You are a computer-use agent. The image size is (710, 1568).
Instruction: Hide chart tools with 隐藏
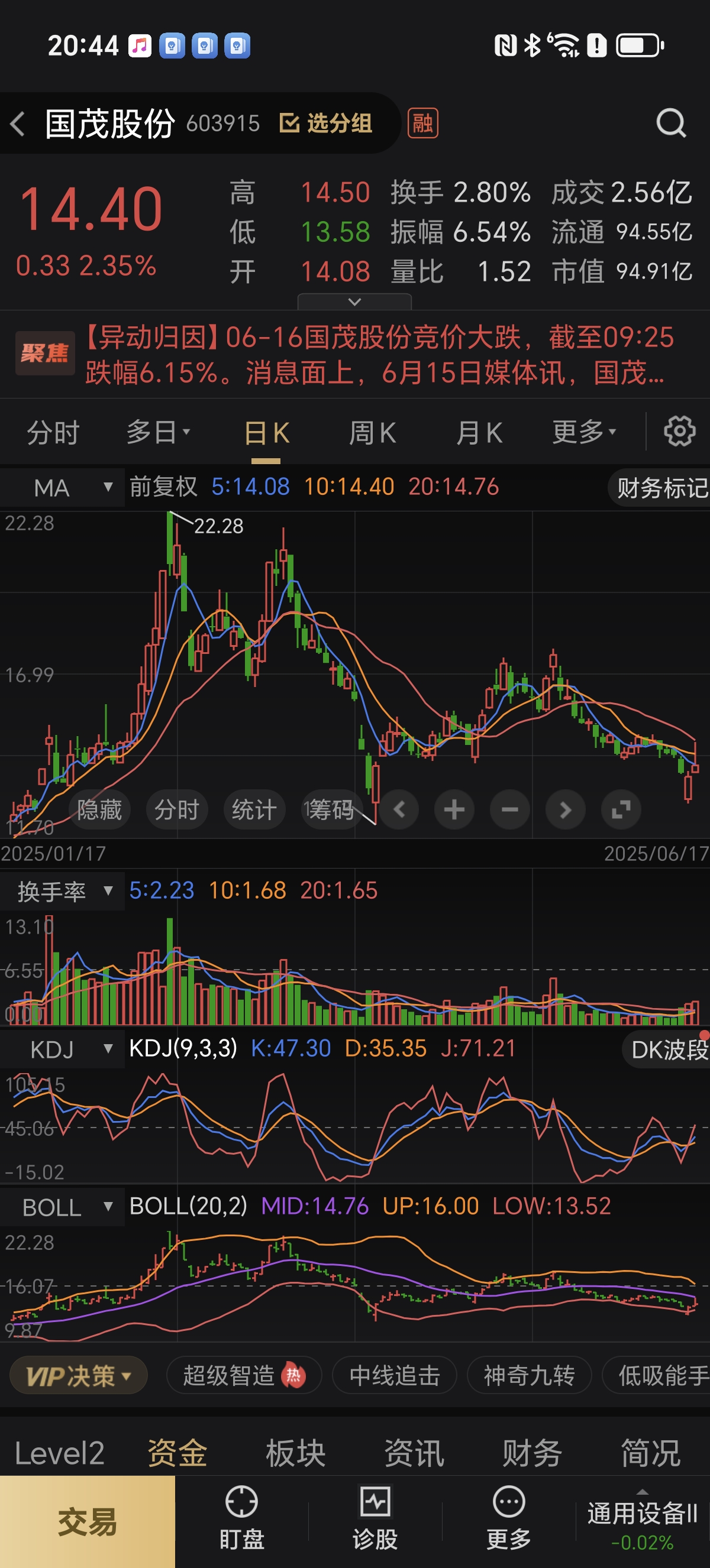coord(99,810)
